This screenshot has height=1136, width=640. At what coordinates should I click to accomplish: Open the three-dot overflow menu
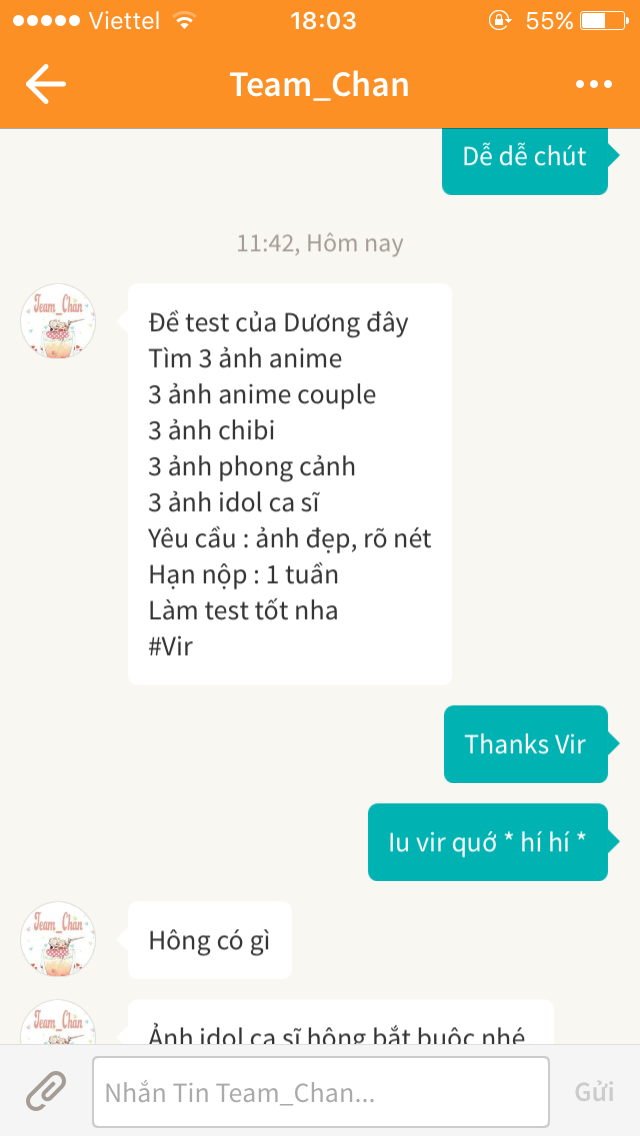click(593, 85)
